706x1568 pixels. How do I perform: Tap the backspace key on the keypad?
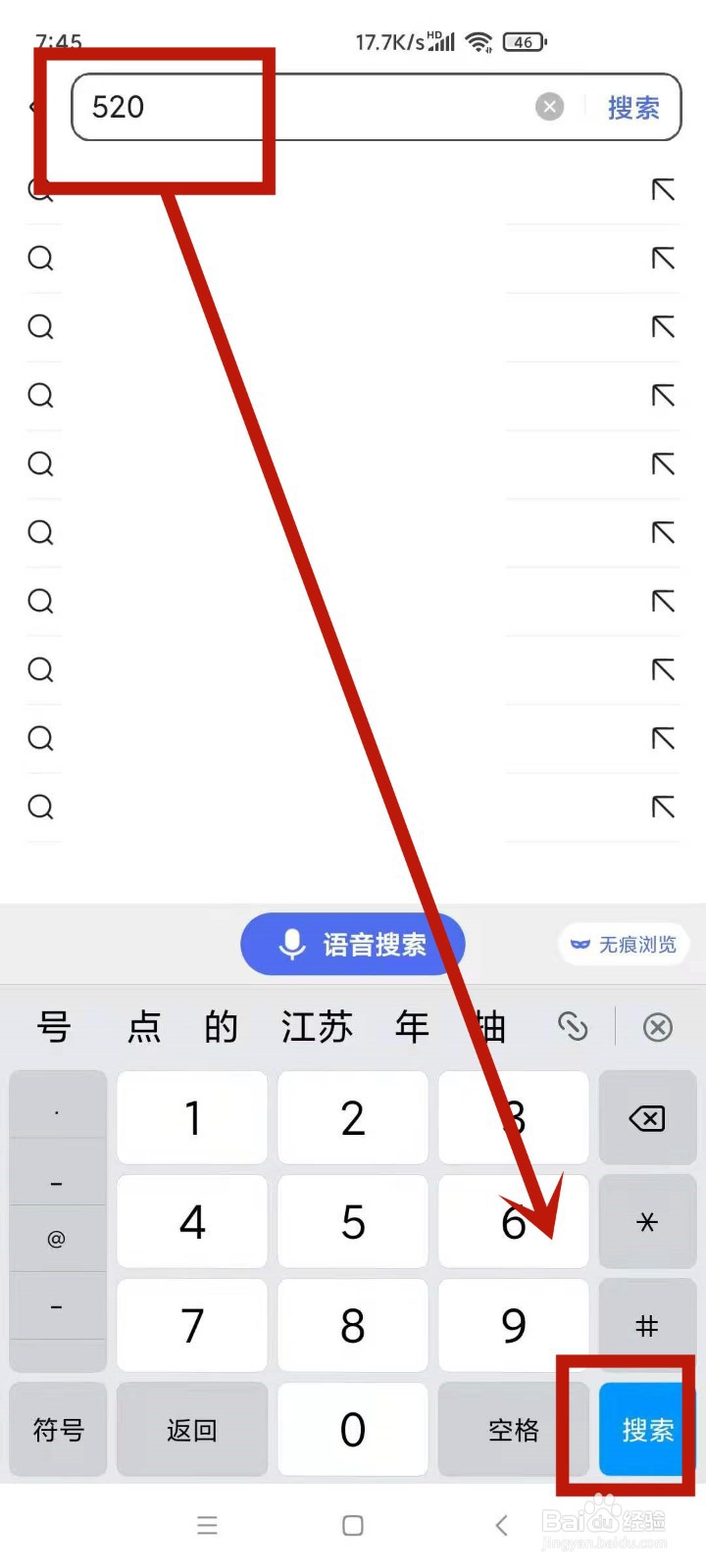coord(646,1117)
